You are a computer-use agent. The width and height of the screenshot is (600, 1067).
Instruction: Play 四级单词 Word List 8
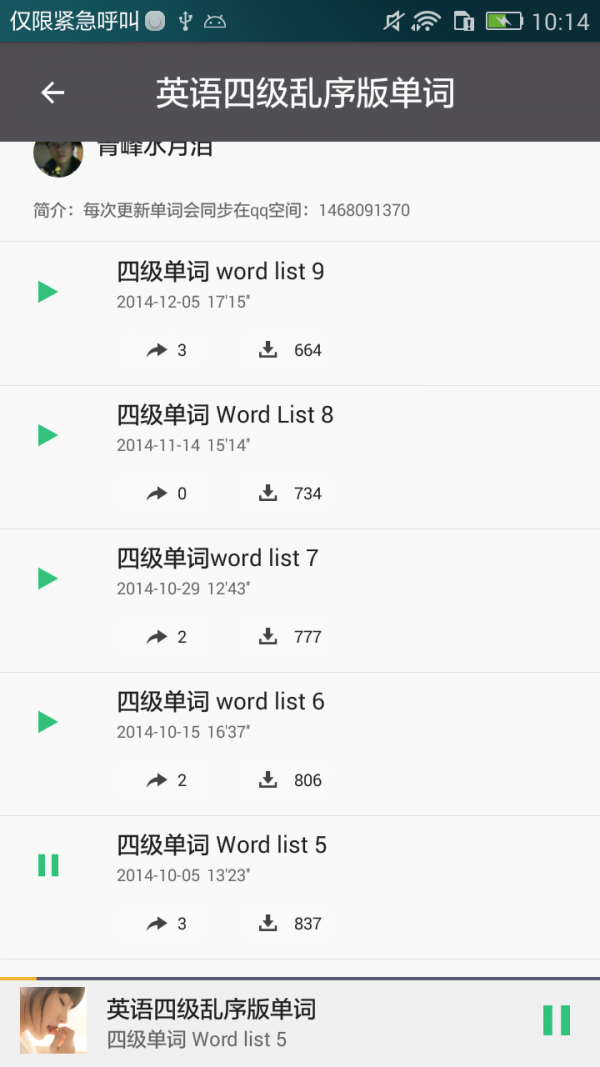click(x=47, y=435)
